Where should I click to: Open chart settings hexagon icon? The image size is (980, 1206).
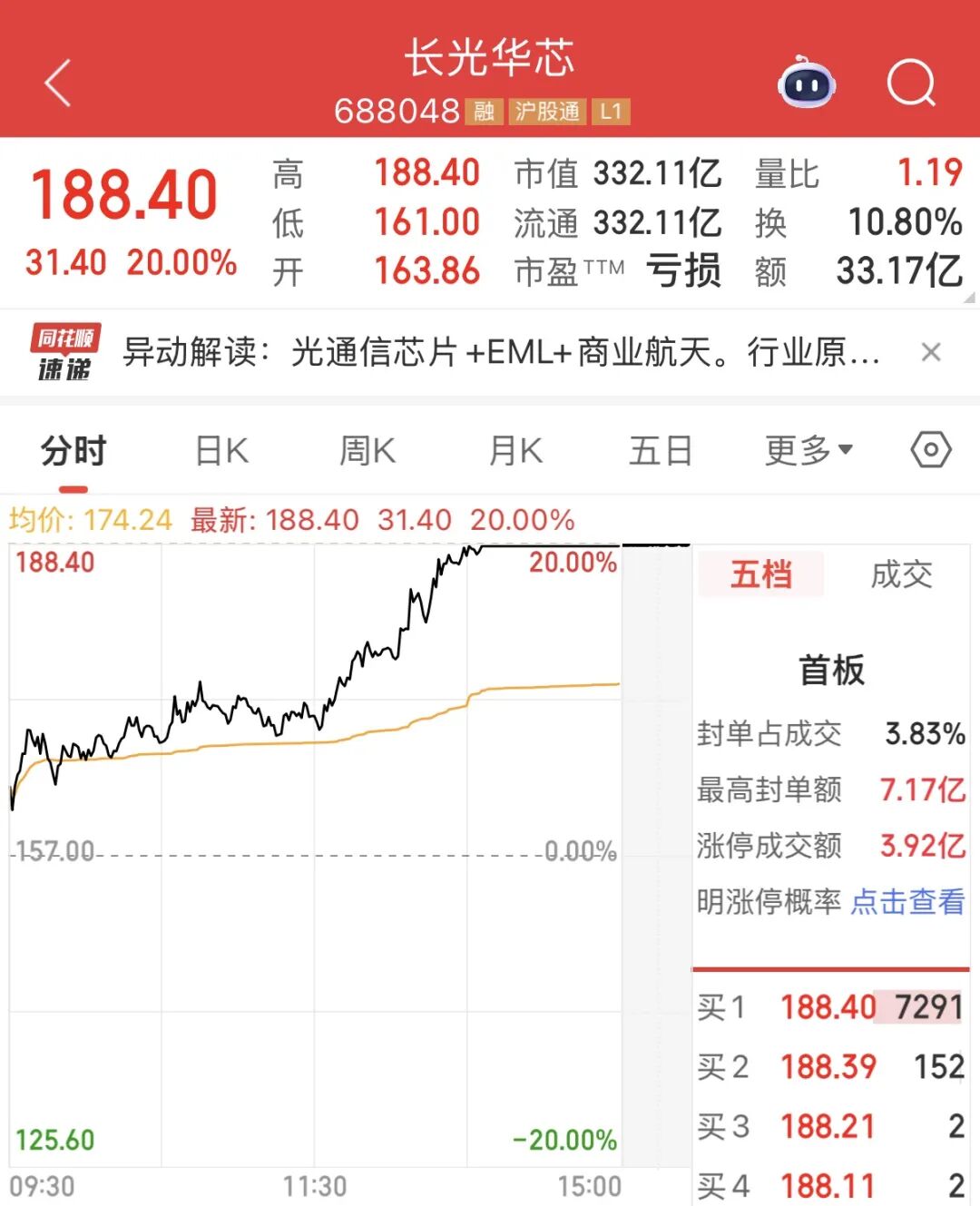tap(931, 450)
